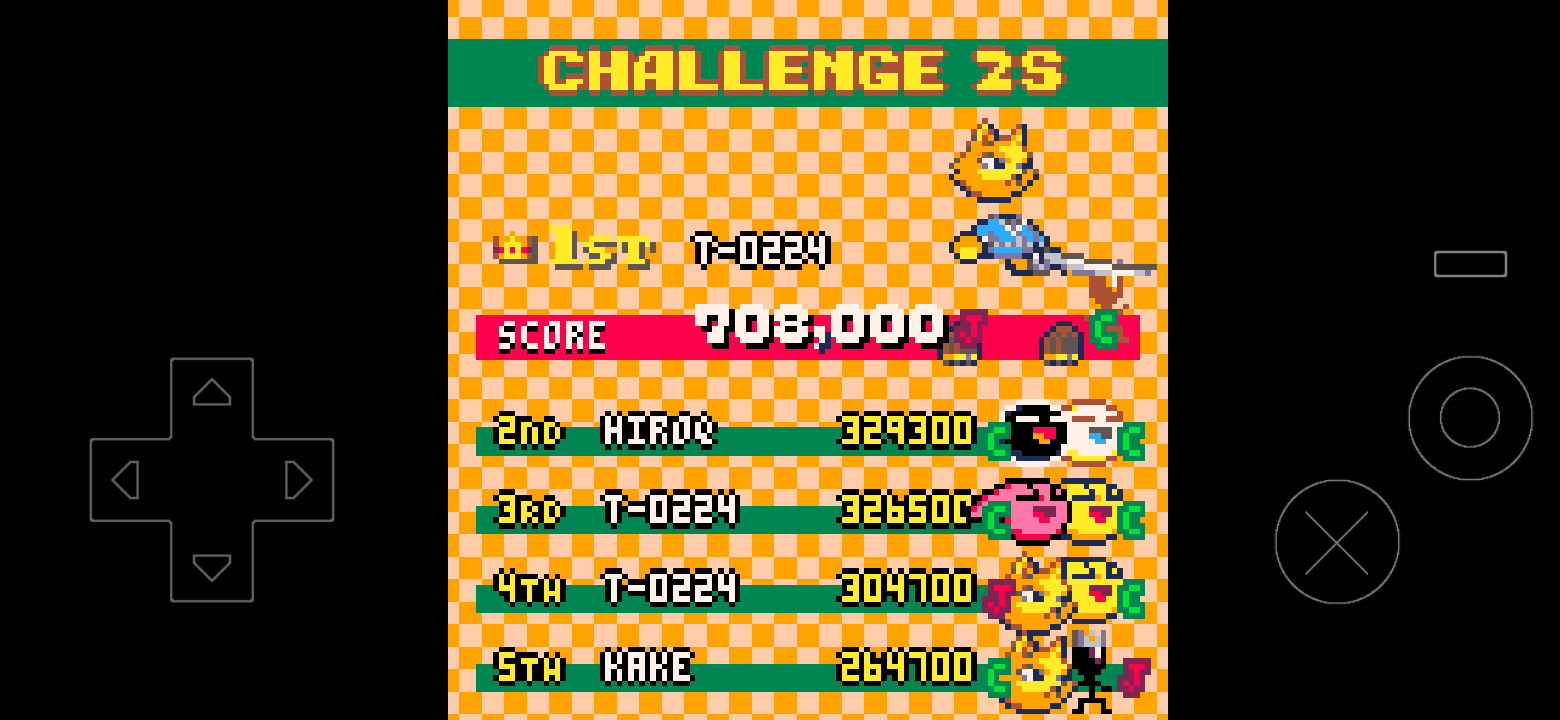Image resolution: width=1560 pixels, height=720 pixels.
Task: Tap the rectangular select button
Action: click(1470, 264)
